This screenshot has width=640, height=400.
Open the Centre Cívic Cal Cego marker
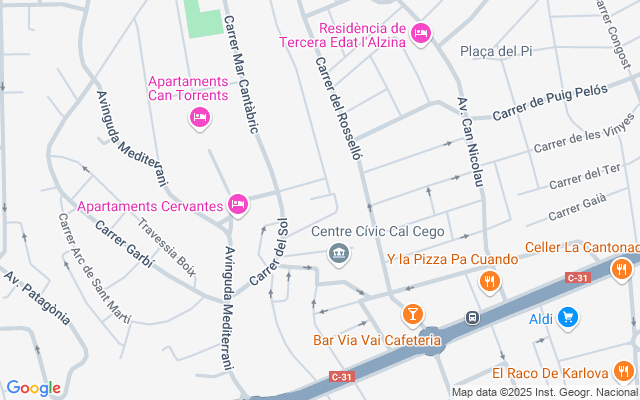click(339, 254)
